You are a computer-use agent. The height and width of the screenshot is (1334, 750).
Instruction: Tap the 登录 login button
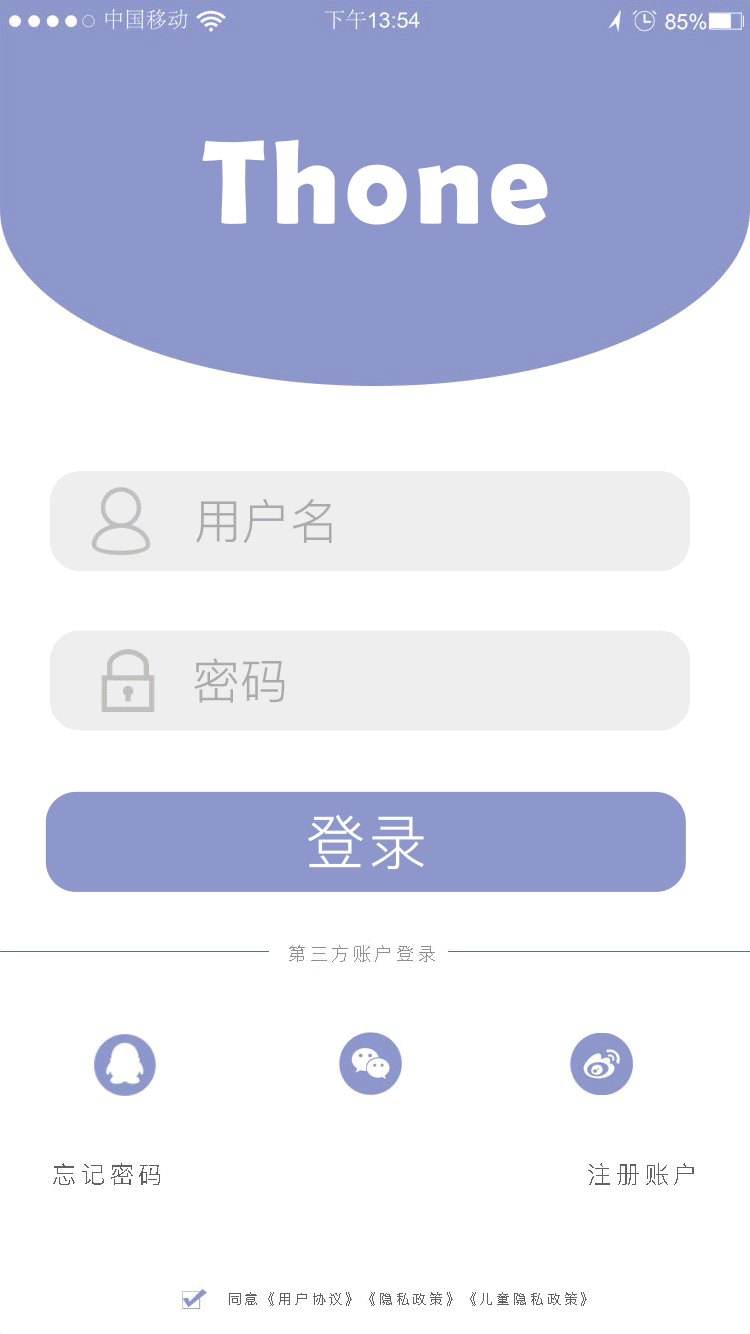point(366,842)
